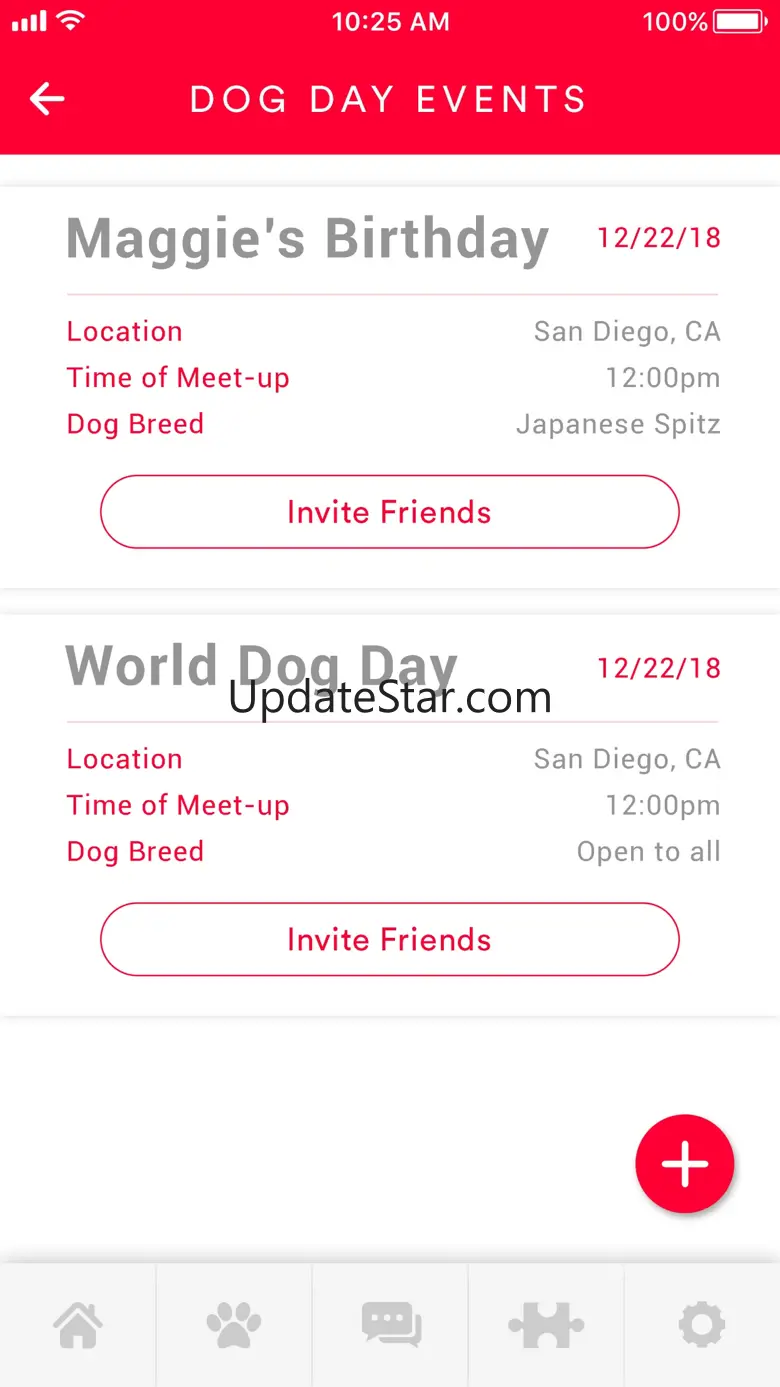Open the chat messages tab
This screenshot has width=780, height=1387.
(391, 1326)
